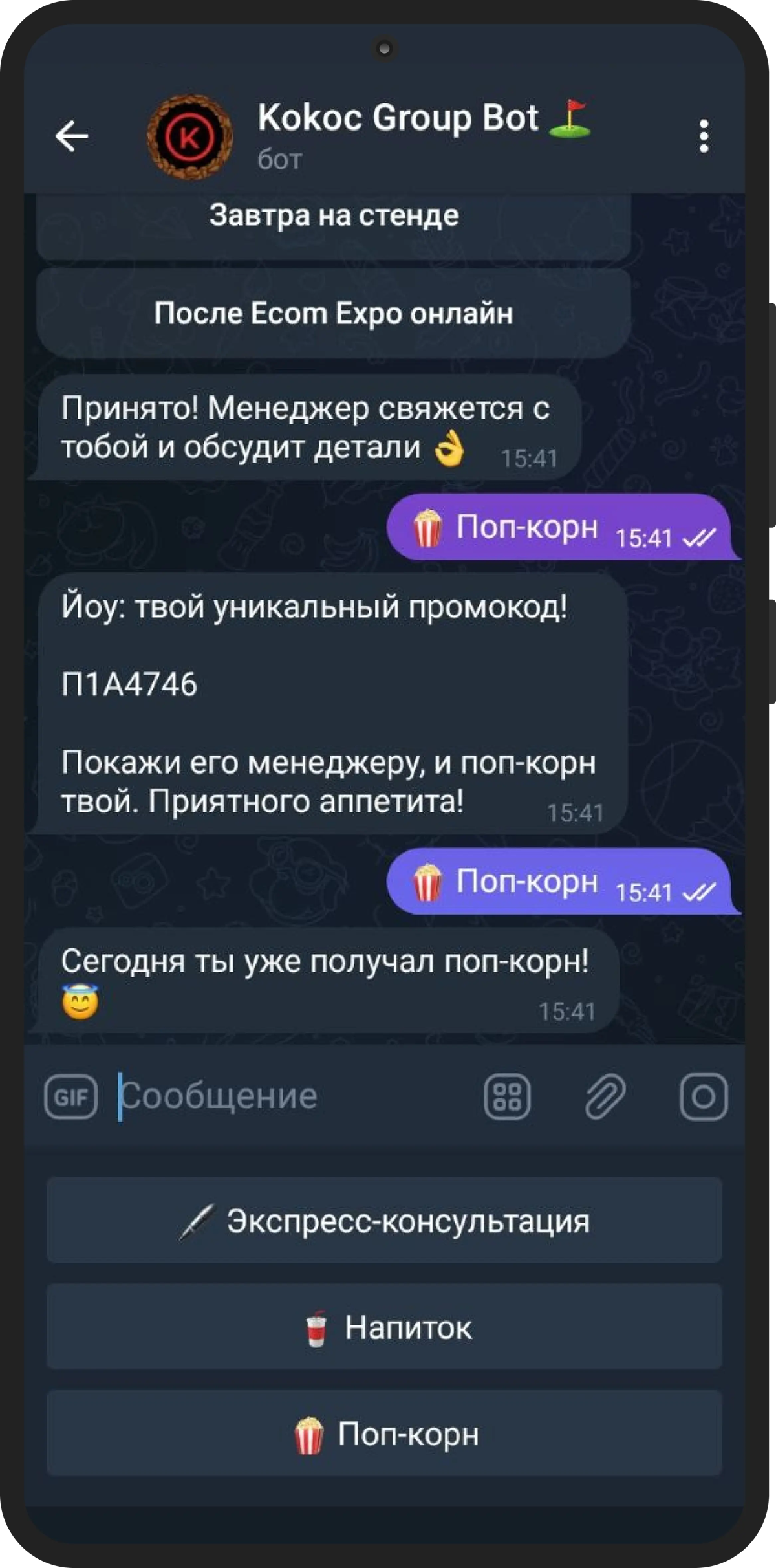Image resolution: width=776 pixels, height=1568 pixels.
Task: Request 'Экспресс-консультация' from the bot
Action: pyautogui.click(x=384, y=1221)
